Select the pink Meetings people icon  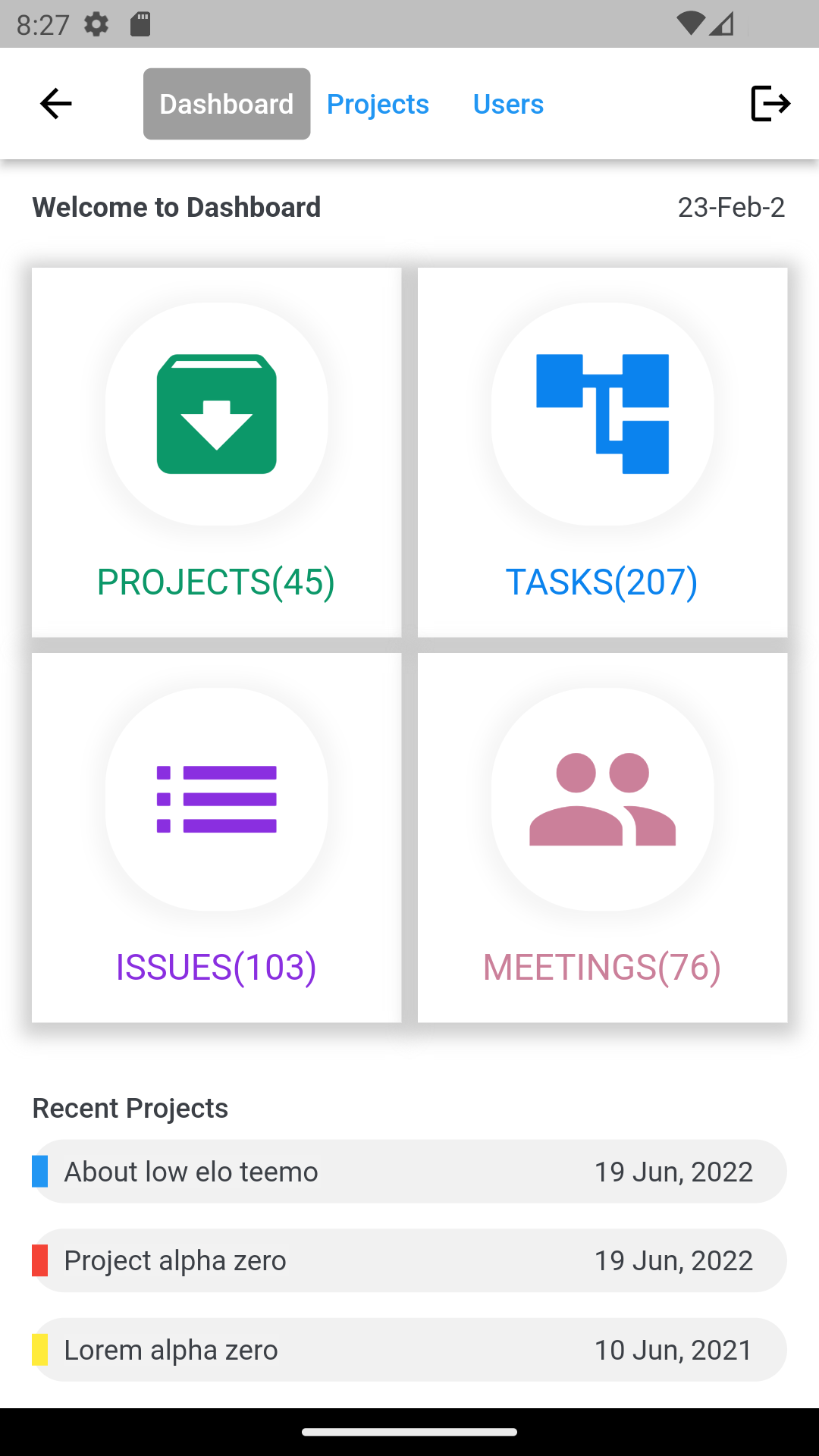pos(601,796)
